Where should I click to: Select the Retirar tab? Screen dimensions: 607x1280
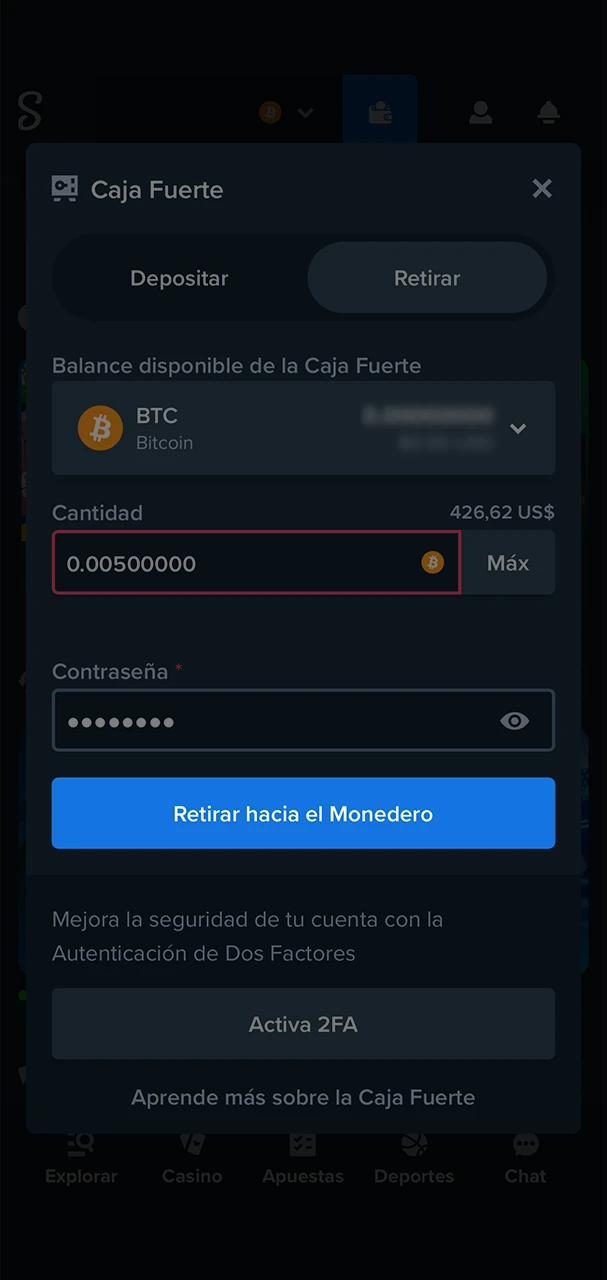427,278
